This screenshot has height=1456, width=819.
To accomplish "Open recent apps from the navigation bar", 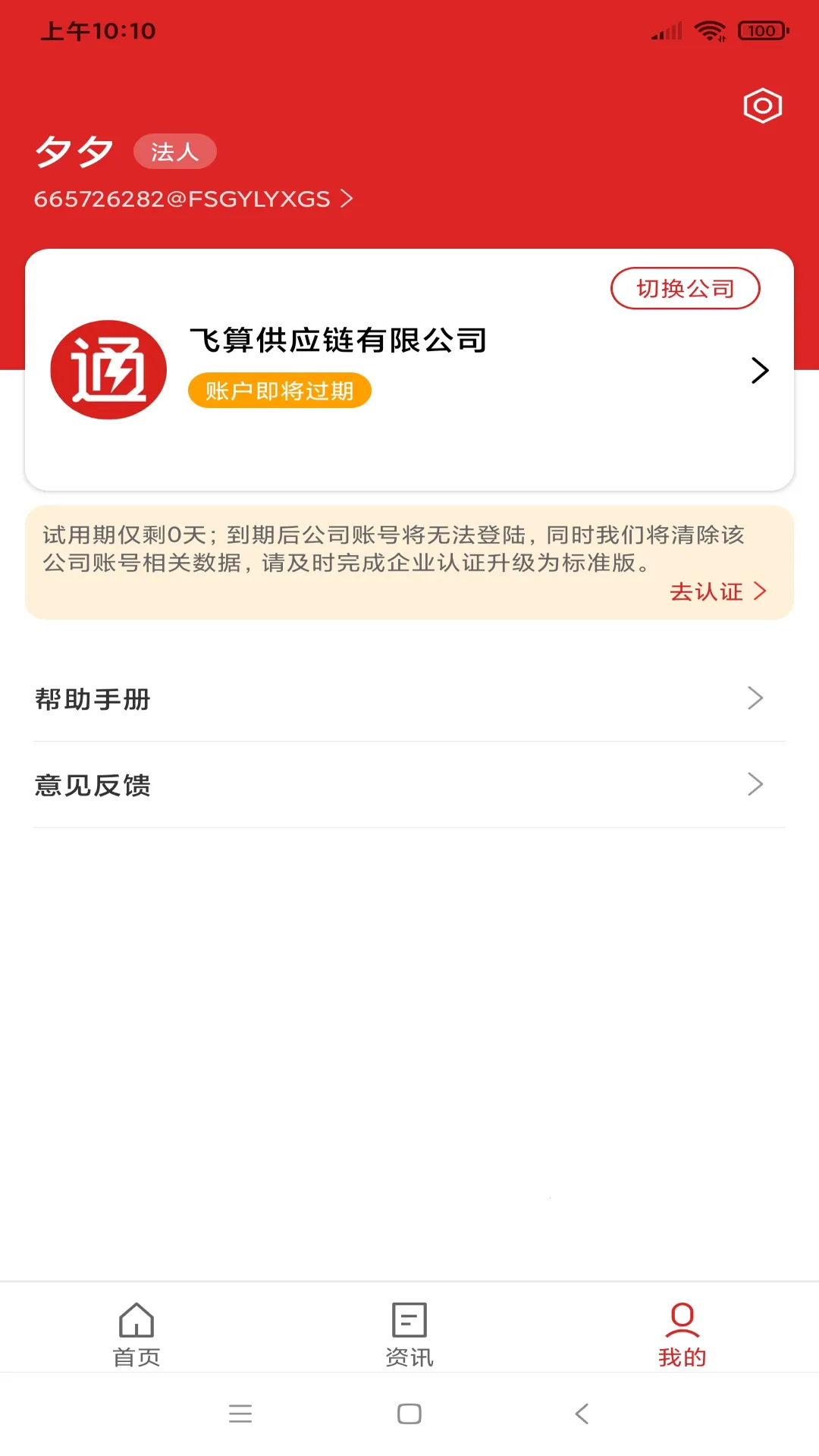I will tap(240, 1414).
